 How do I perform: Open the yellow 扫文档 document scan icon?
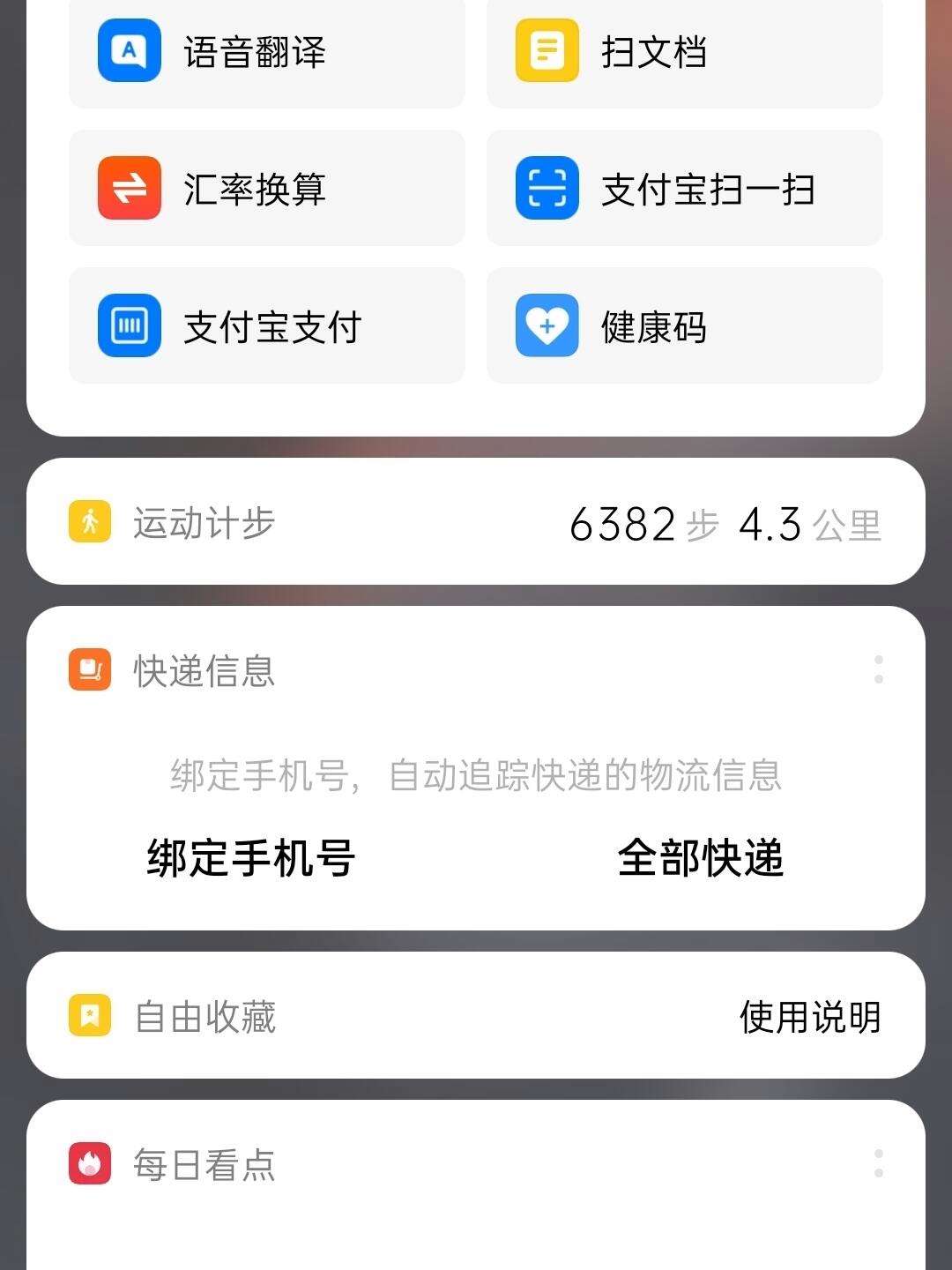tap(547, 51)
